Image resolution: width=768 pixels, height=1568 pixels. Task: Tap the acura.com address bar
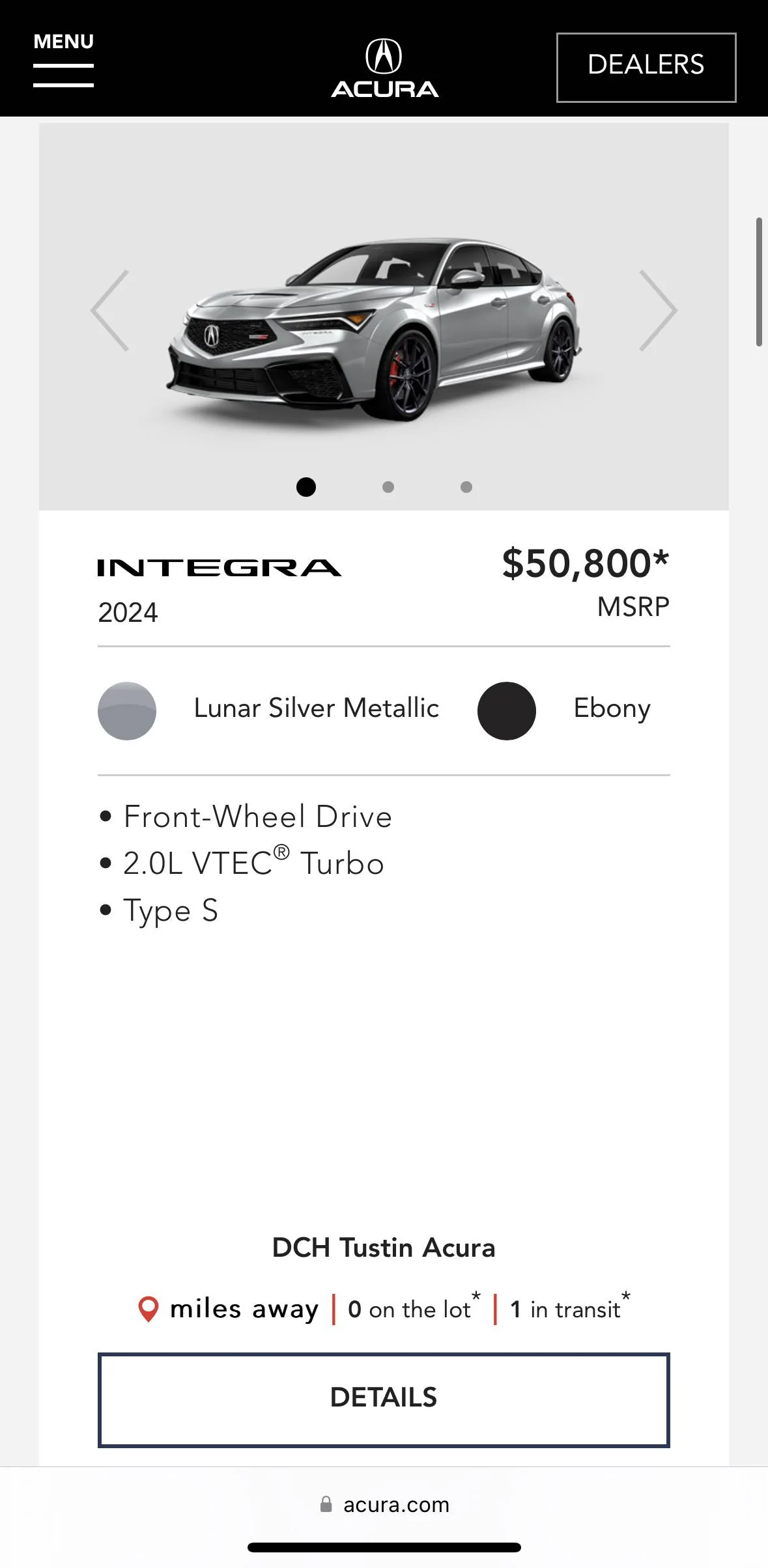click(x=384, y=1505)
